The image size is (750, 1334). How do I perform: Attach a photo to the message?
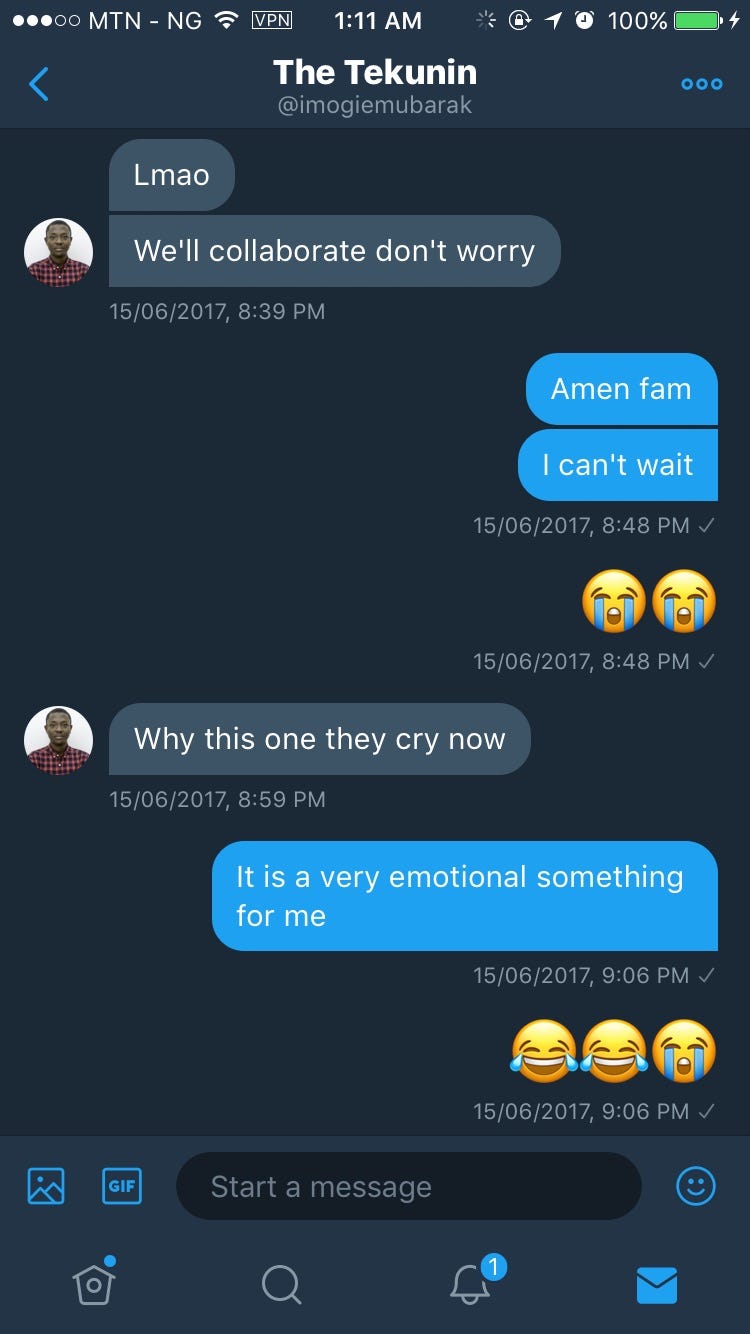tap(46, 1186)
